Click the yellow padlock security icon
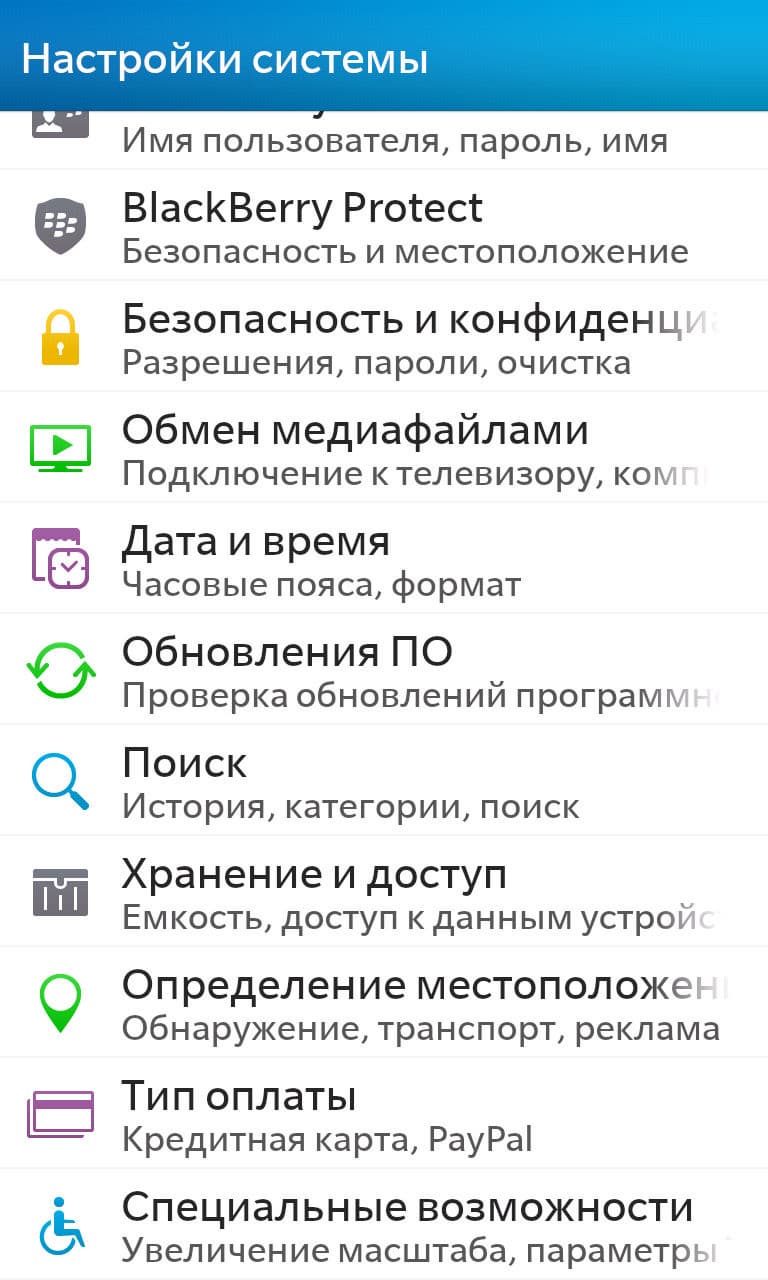This screenshot has height=1280, width=768. [x=60, y=334]
